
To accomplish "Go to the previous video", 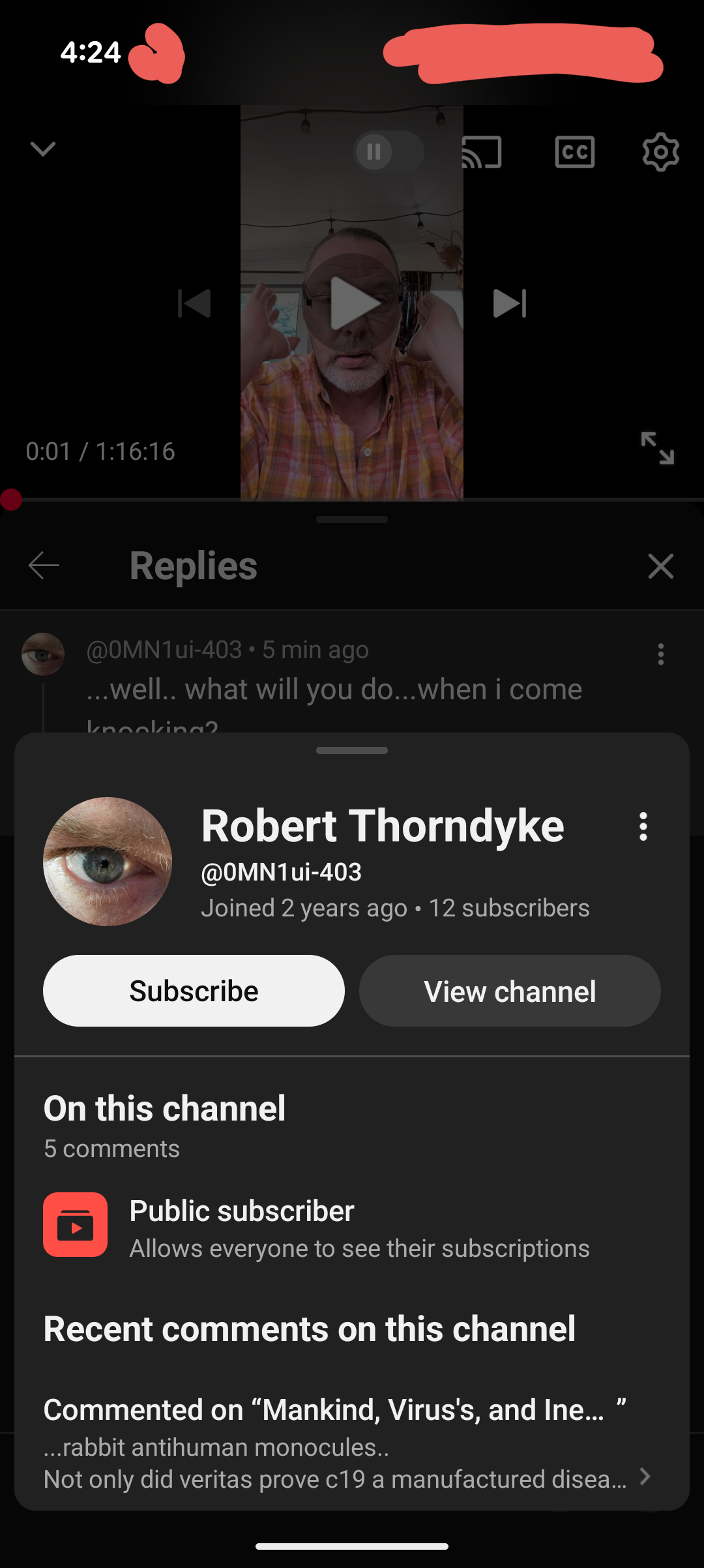I will (x=194, y=303).
